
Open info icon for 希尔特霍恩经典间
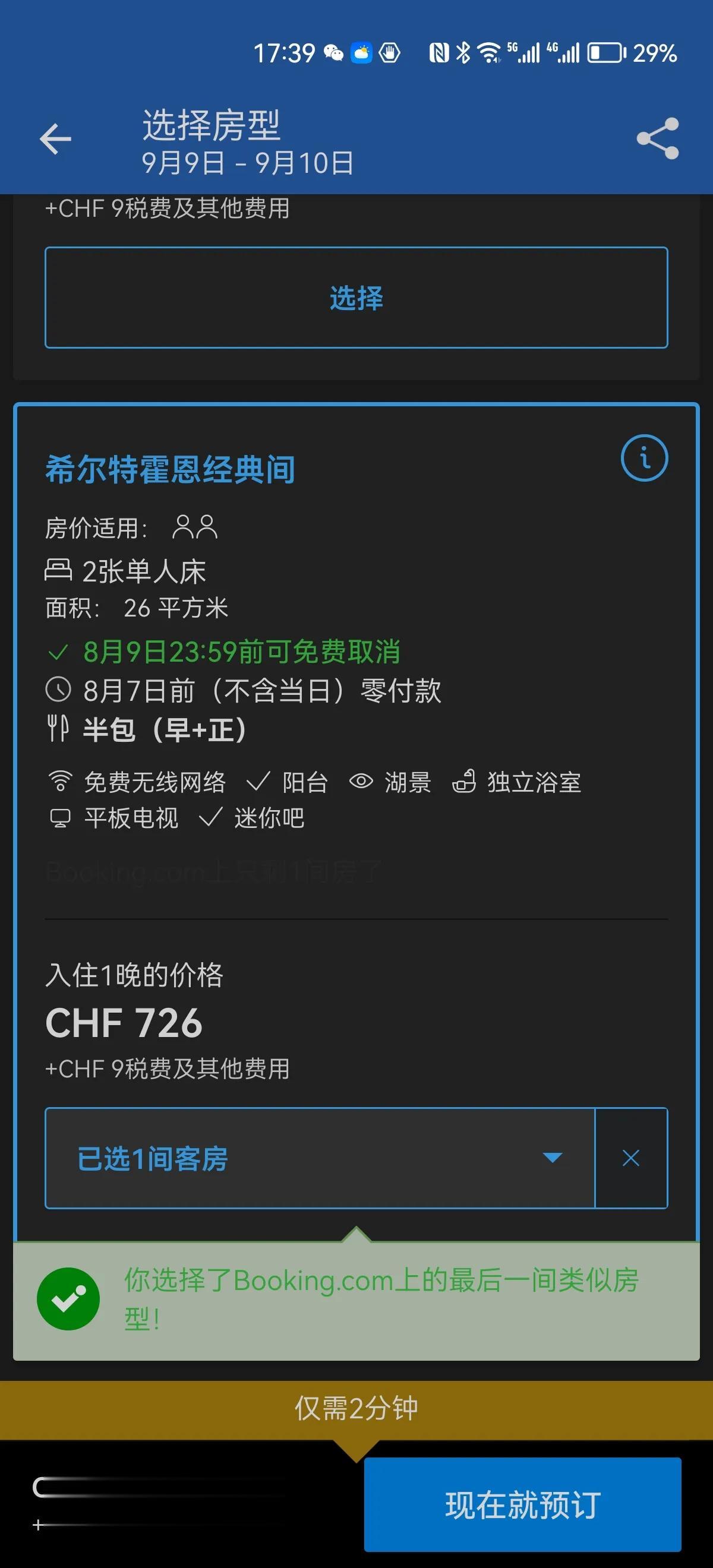coord(643,459)
